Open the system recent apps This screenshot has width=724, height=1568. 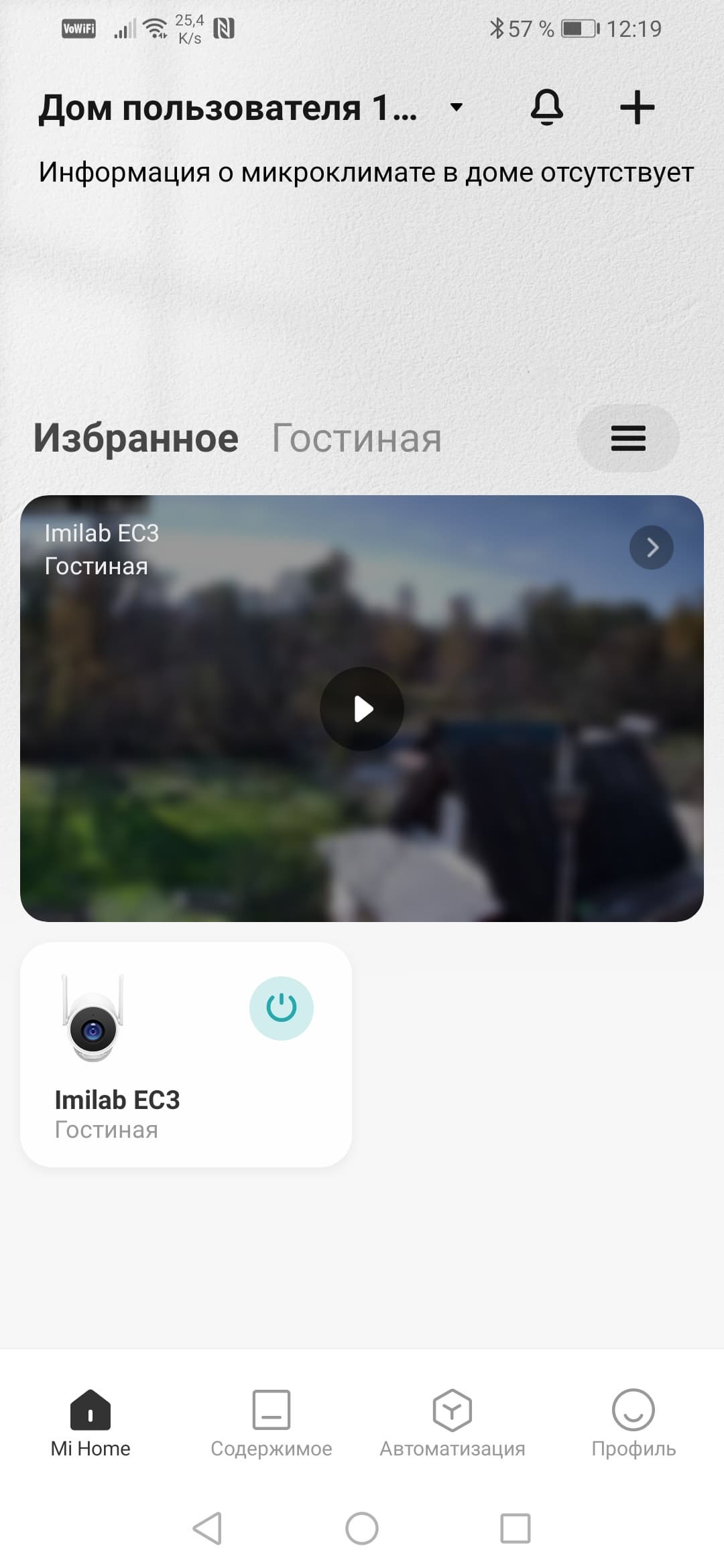click(x=516, y=1528)
